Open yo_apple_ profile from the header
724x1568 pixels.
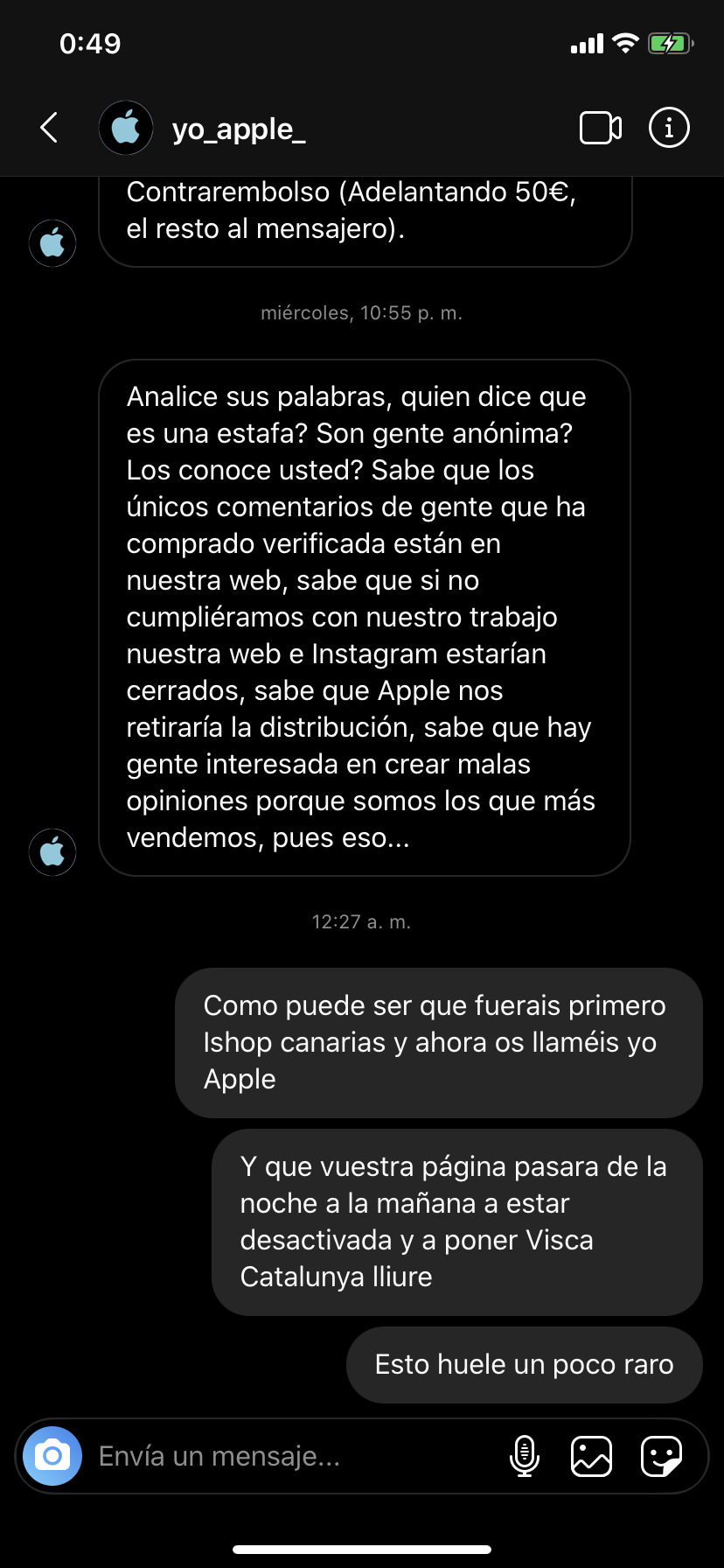pos(237,129)
